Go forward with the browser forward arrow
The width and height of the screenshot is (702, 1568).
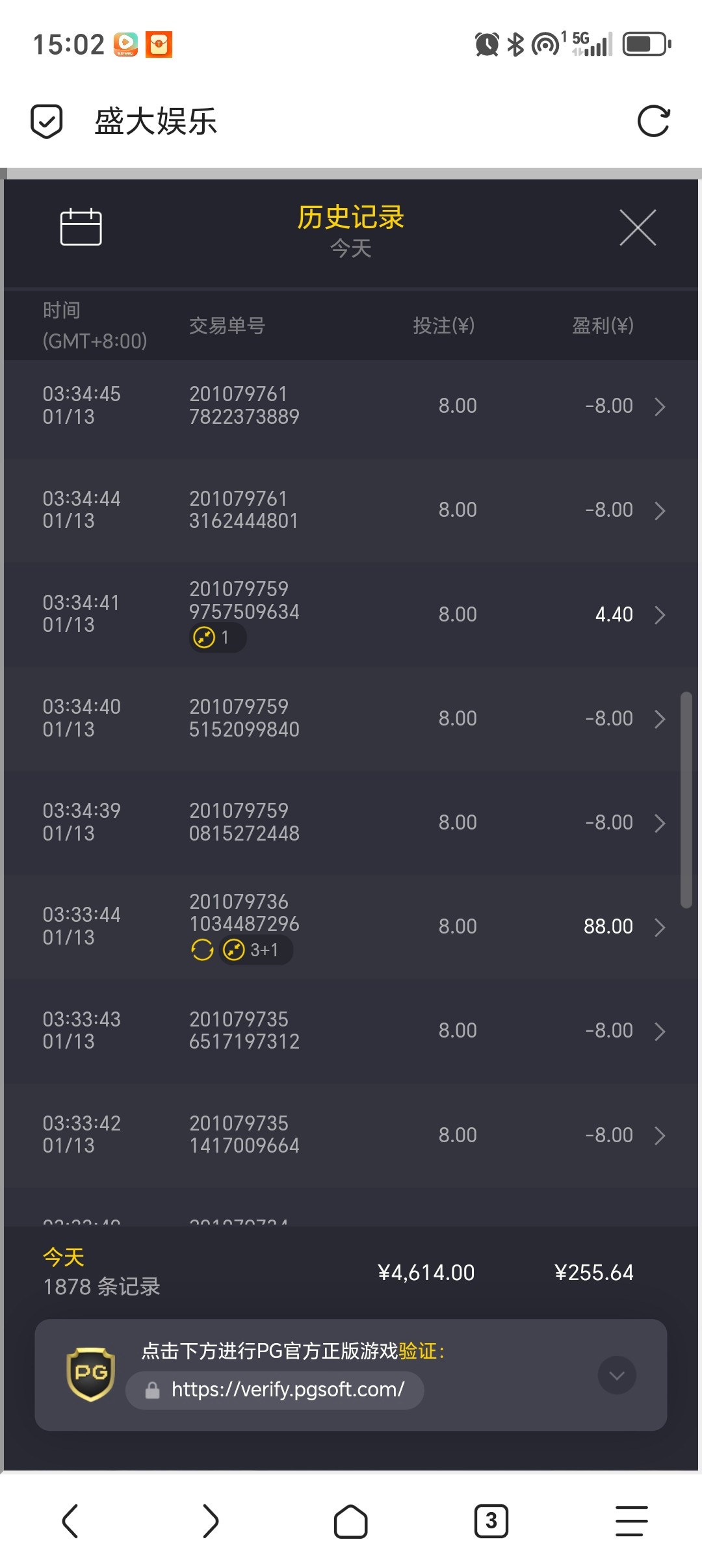pyautogui.click(x=211, y=1521)
